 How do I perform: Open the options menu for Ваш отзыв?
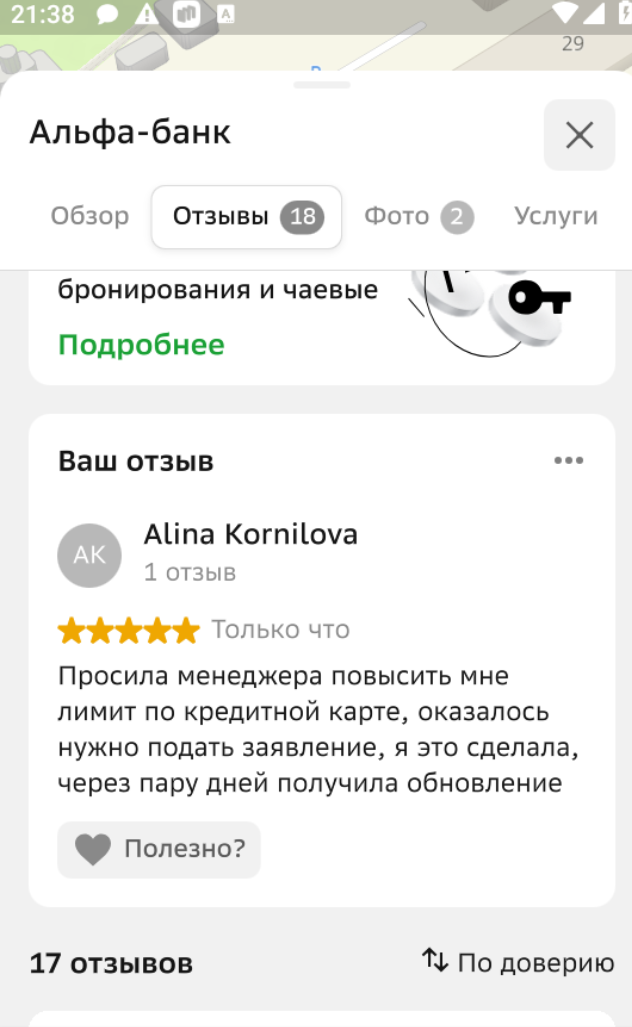coord(568,461)
